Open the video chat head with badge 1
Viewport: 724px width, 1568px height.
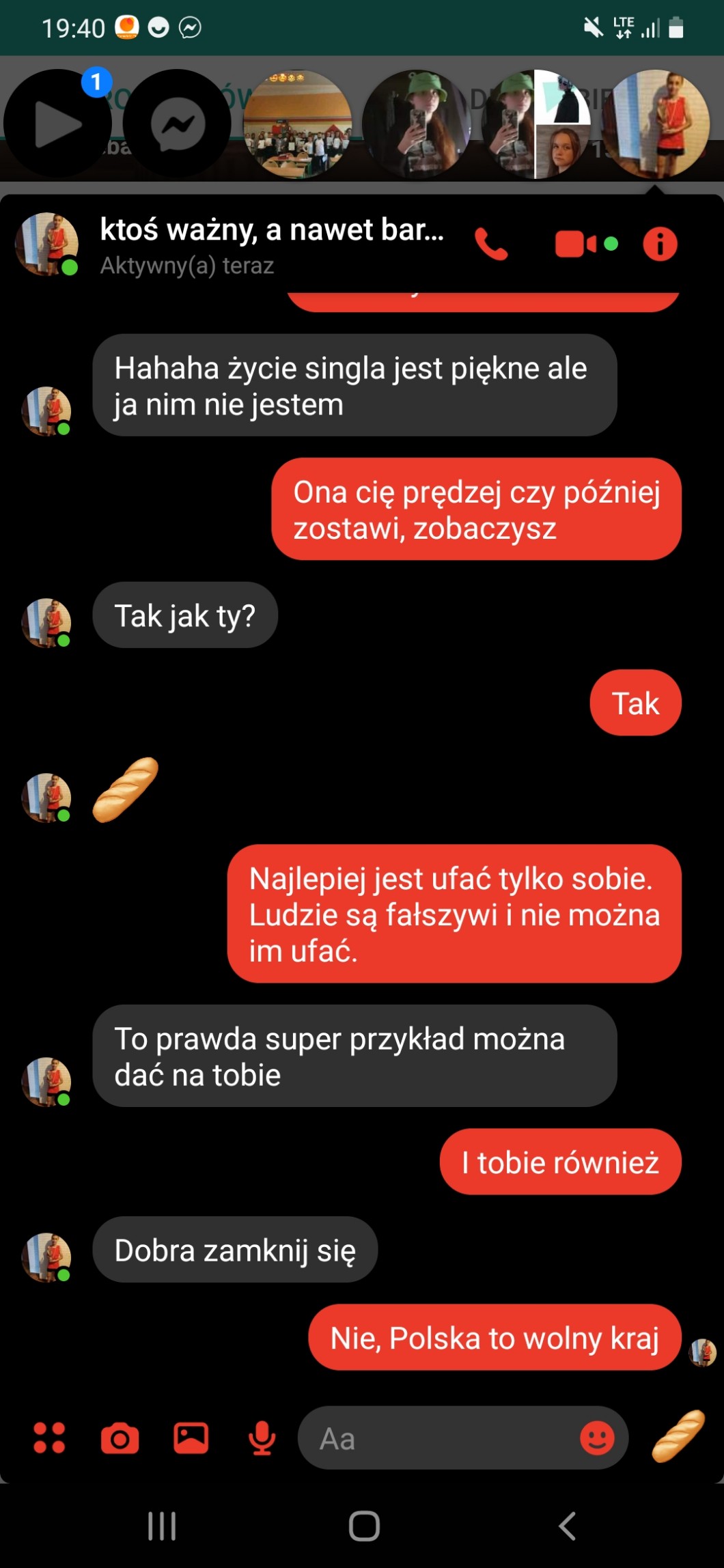pos(58,124)
